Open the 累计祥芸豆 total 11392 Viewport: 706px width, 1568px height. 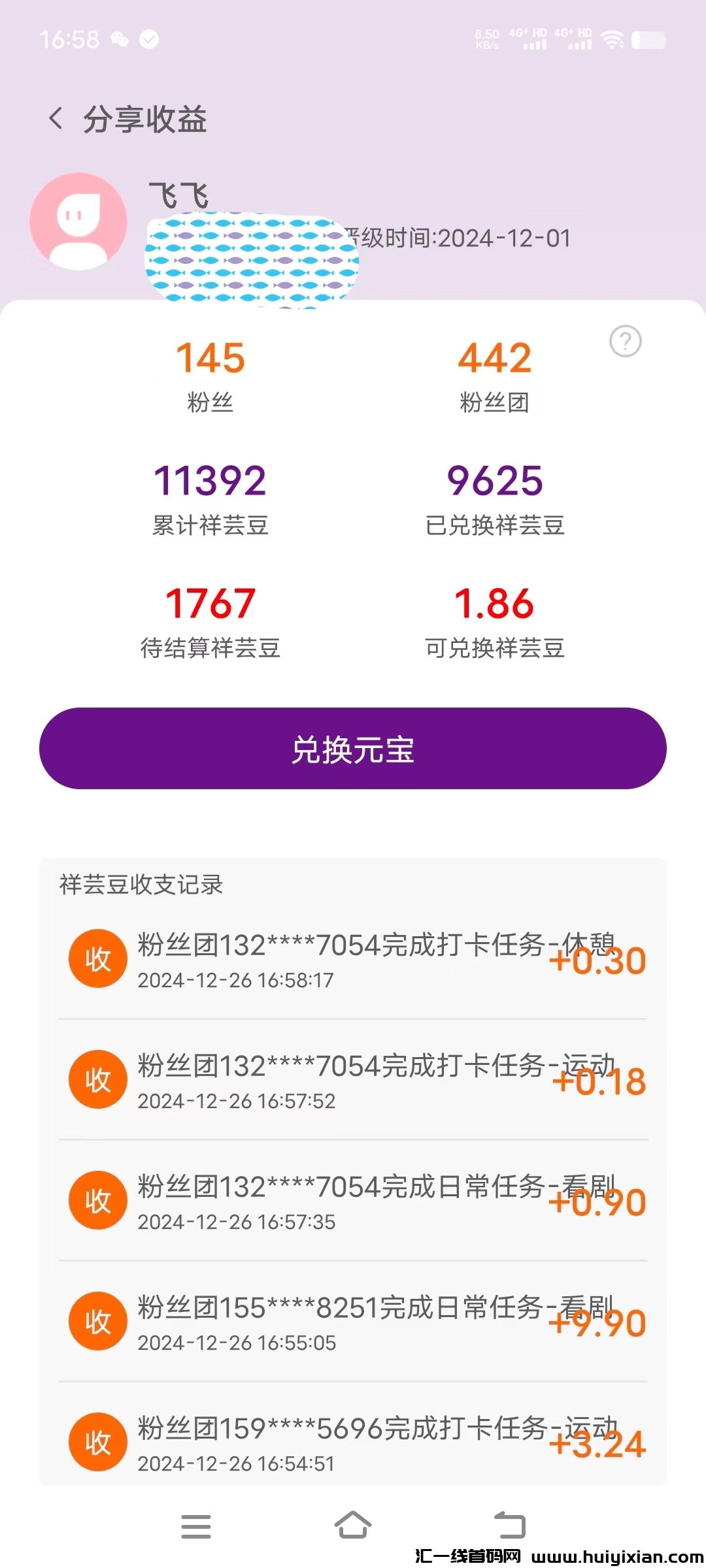point(212,498)
